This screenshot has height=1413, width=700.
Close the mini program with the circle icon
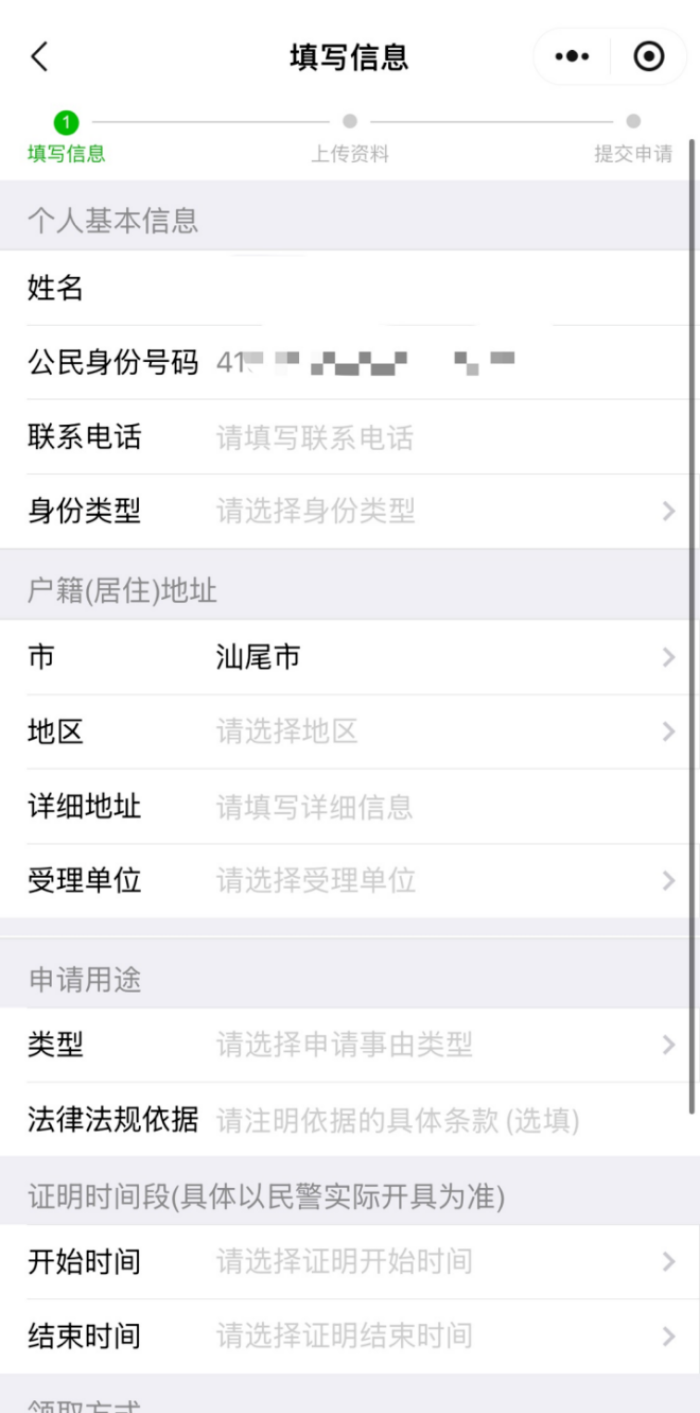coord(649,56)
